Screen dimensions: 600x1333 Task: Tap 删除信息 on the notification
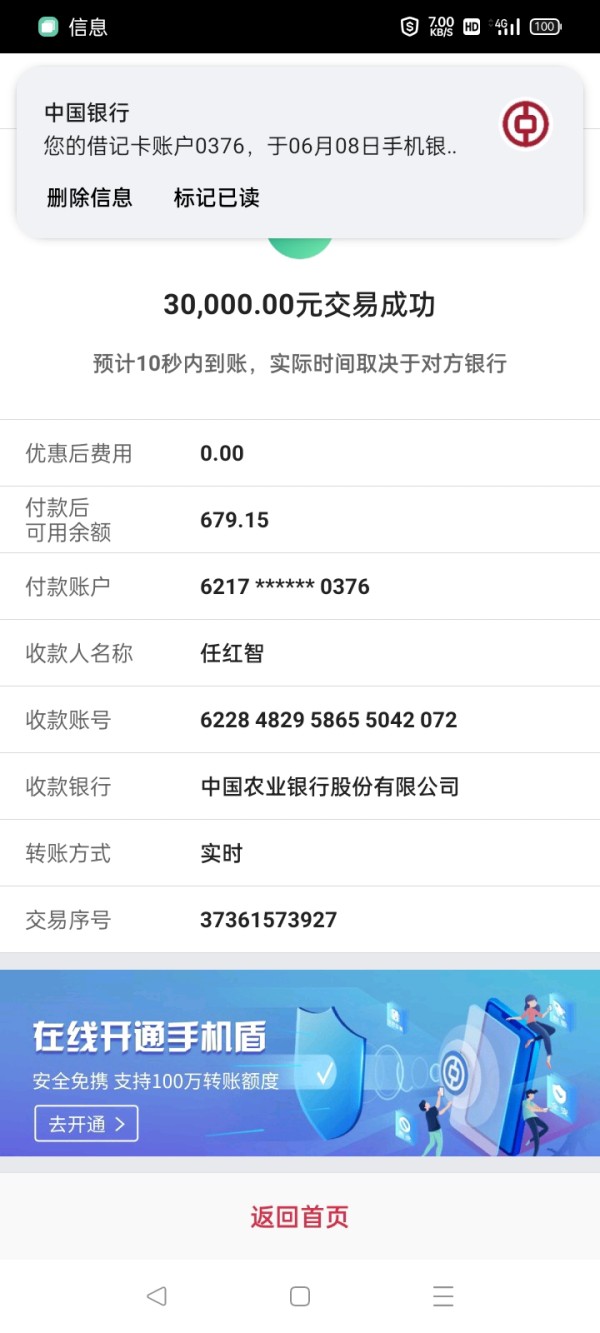pos(90,197)
